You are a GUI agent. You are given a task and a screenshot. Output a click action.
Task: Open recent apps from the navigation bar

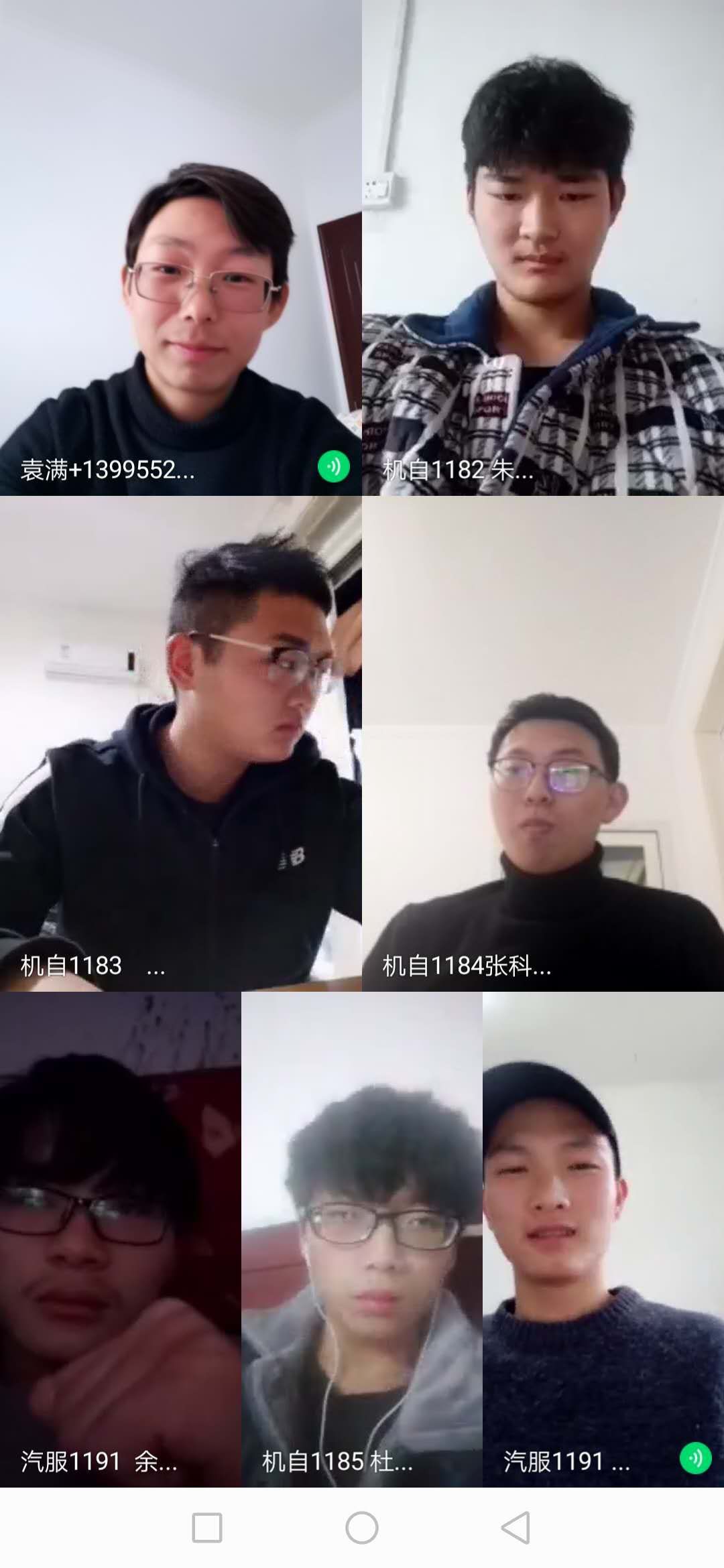point(207,1528)
